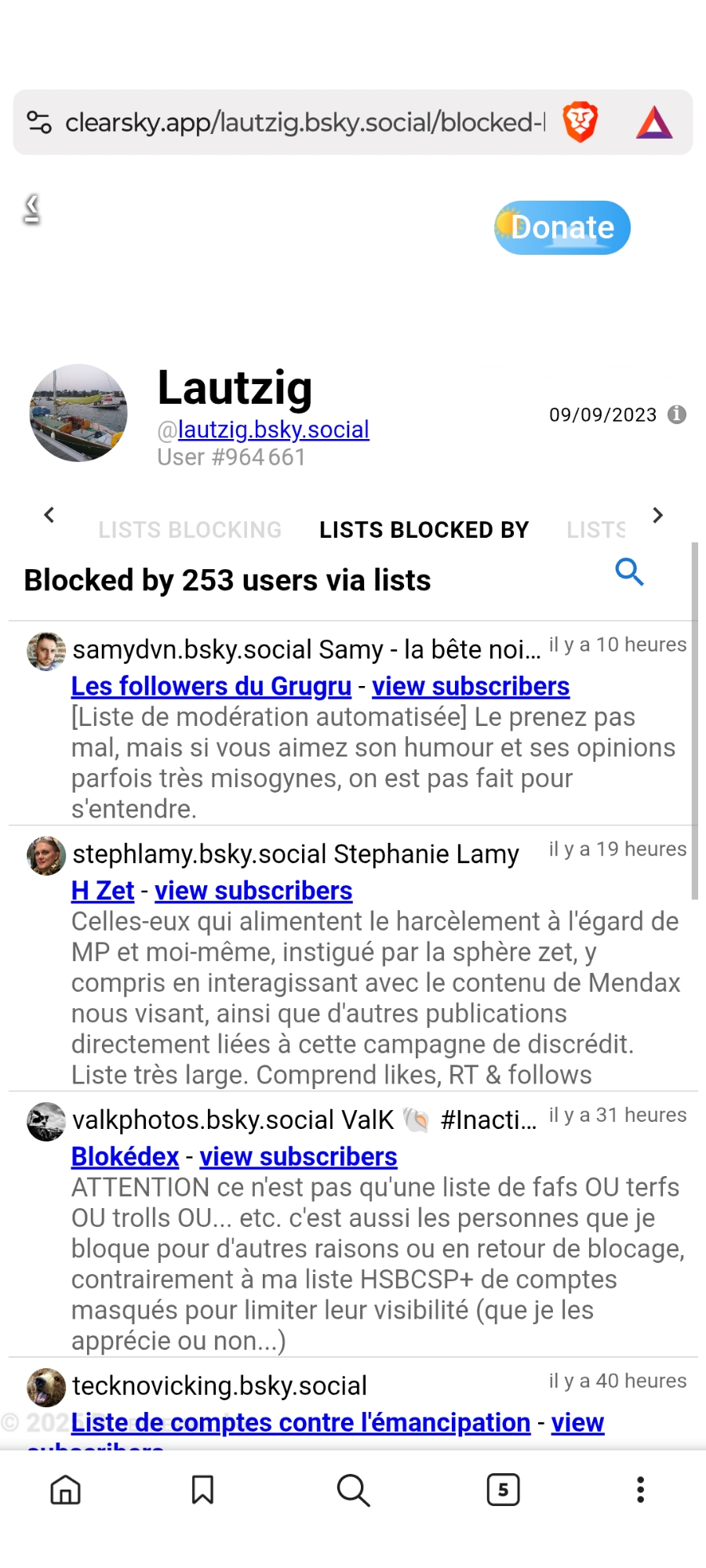
Task: Open the browser tab switcher
Action: pyautogui.click(x=503, y=1490)
